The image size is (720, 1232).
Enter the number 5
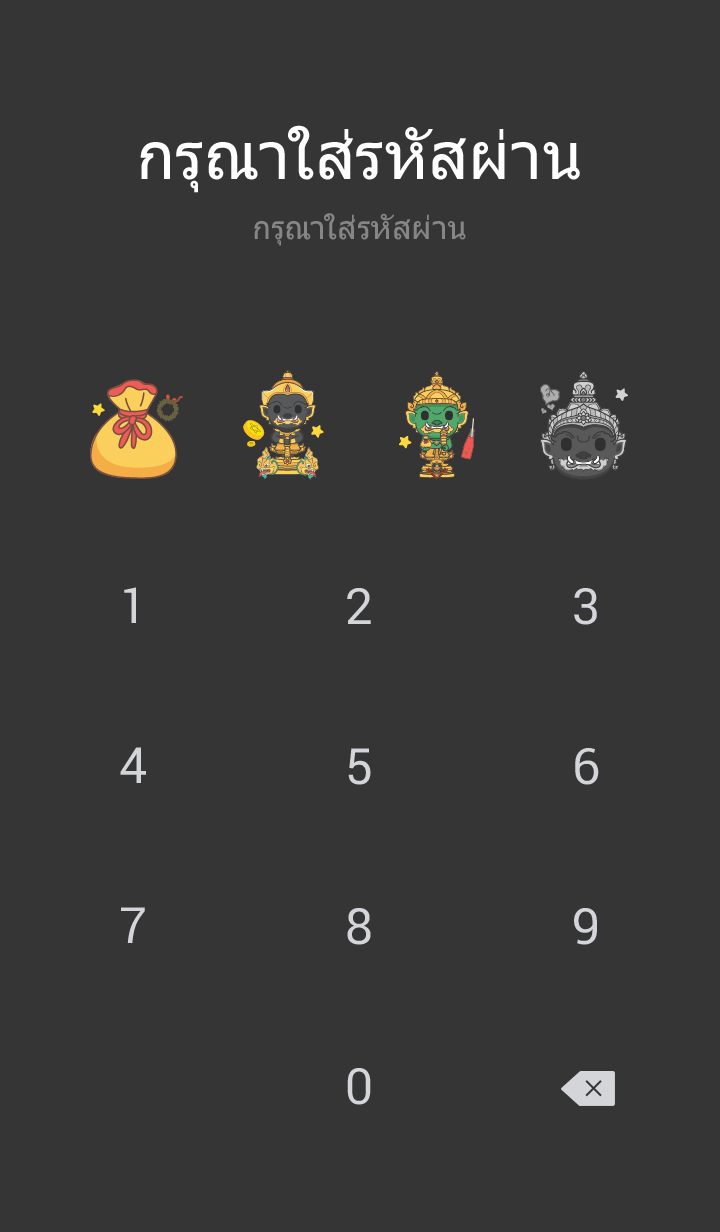(x=359, y=767)
